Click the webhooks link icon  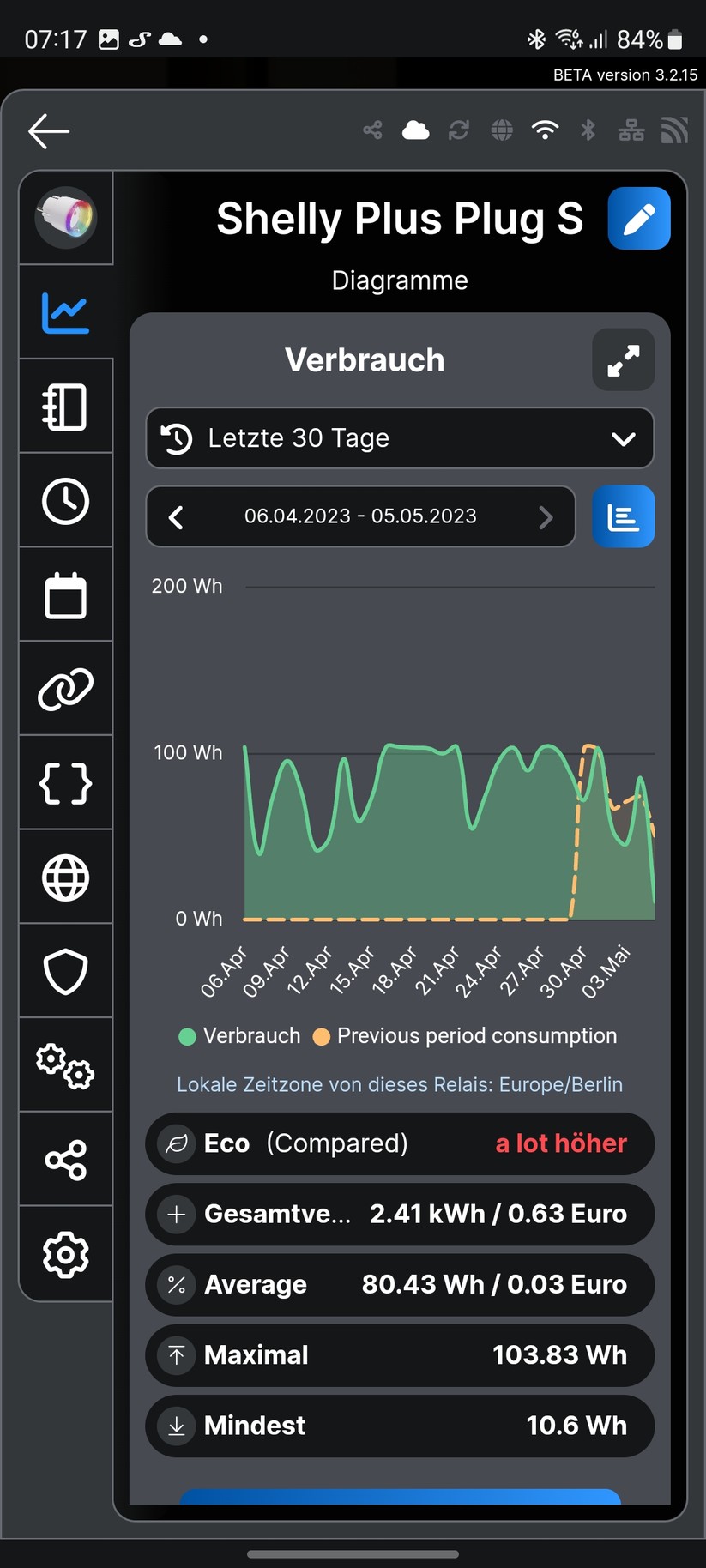pyautogui.click(x=66, y=689)
